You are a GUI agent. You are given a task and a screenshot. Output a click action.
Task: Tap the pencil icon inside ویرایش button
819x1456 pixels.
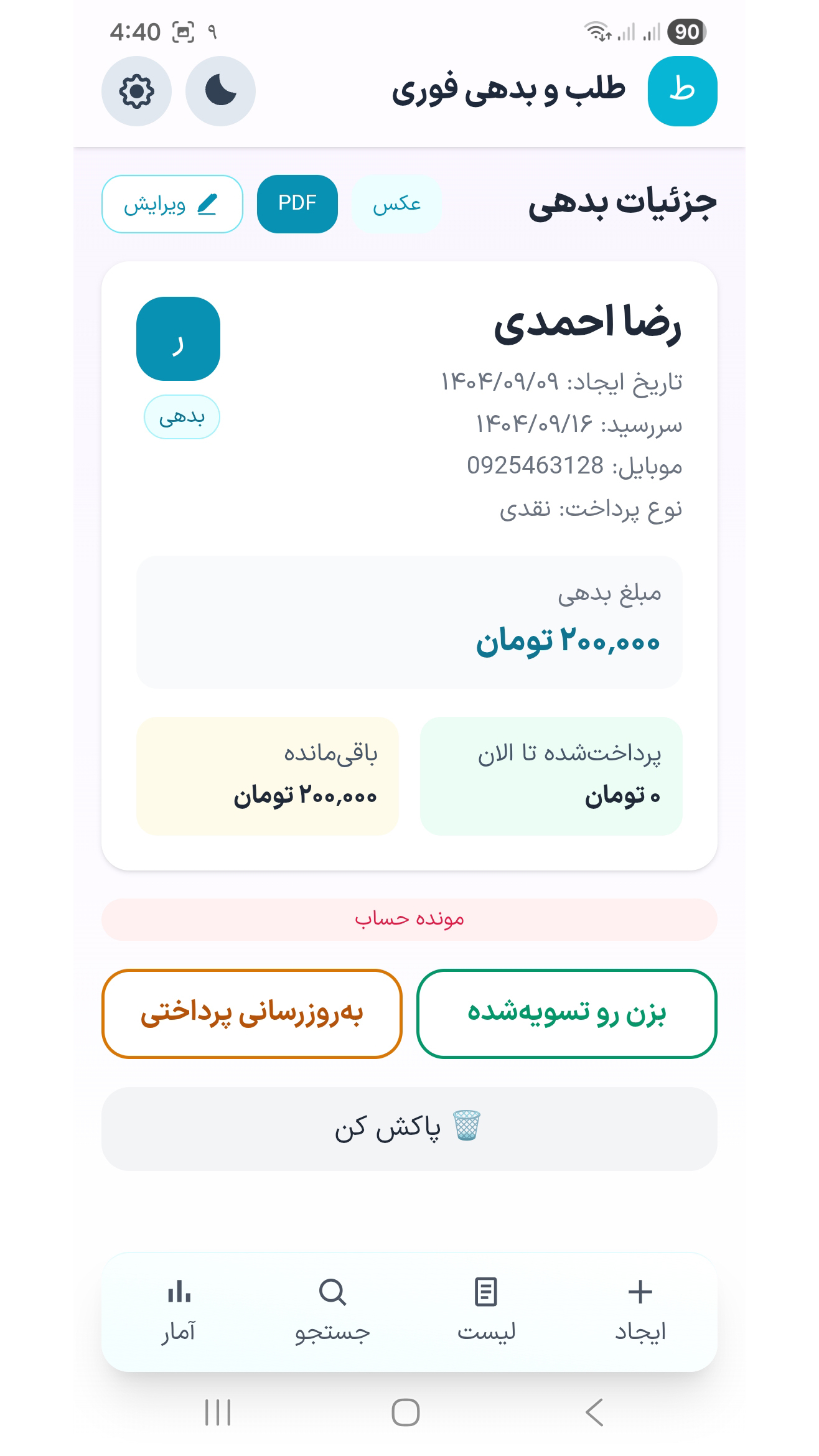click(208, 203)
